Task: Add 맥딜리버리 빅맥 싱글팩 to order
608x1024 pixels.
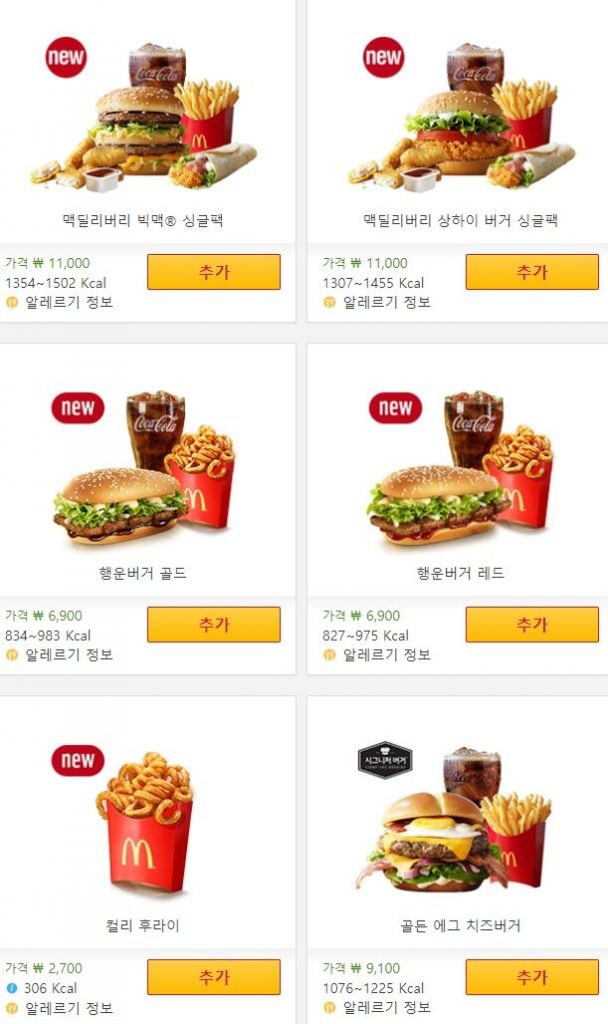Action: click(213, 272)
